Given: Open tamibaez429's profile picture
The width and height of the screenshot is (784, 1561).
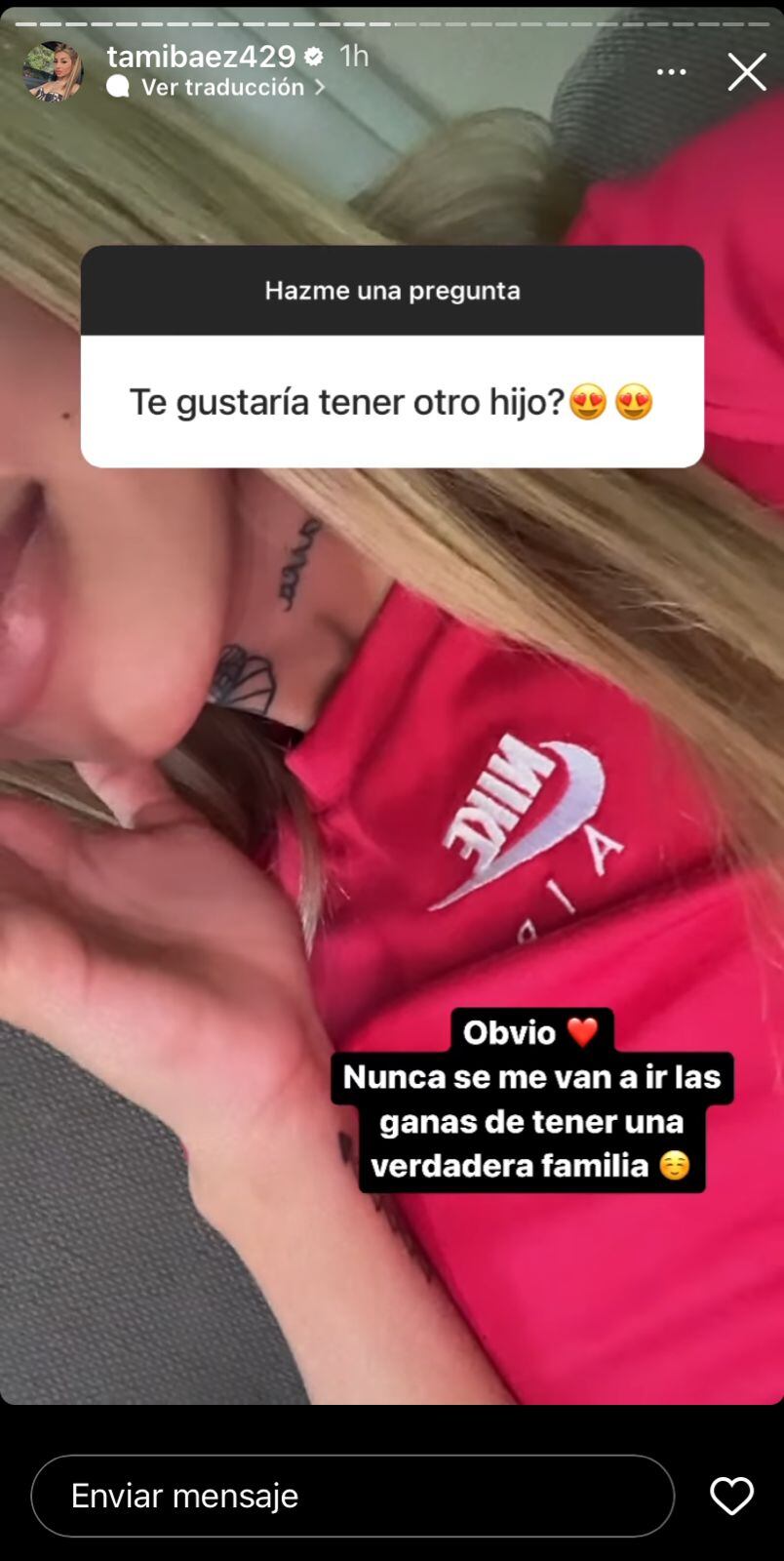Looking at the screenshot, I should click(x=53, y=71).
